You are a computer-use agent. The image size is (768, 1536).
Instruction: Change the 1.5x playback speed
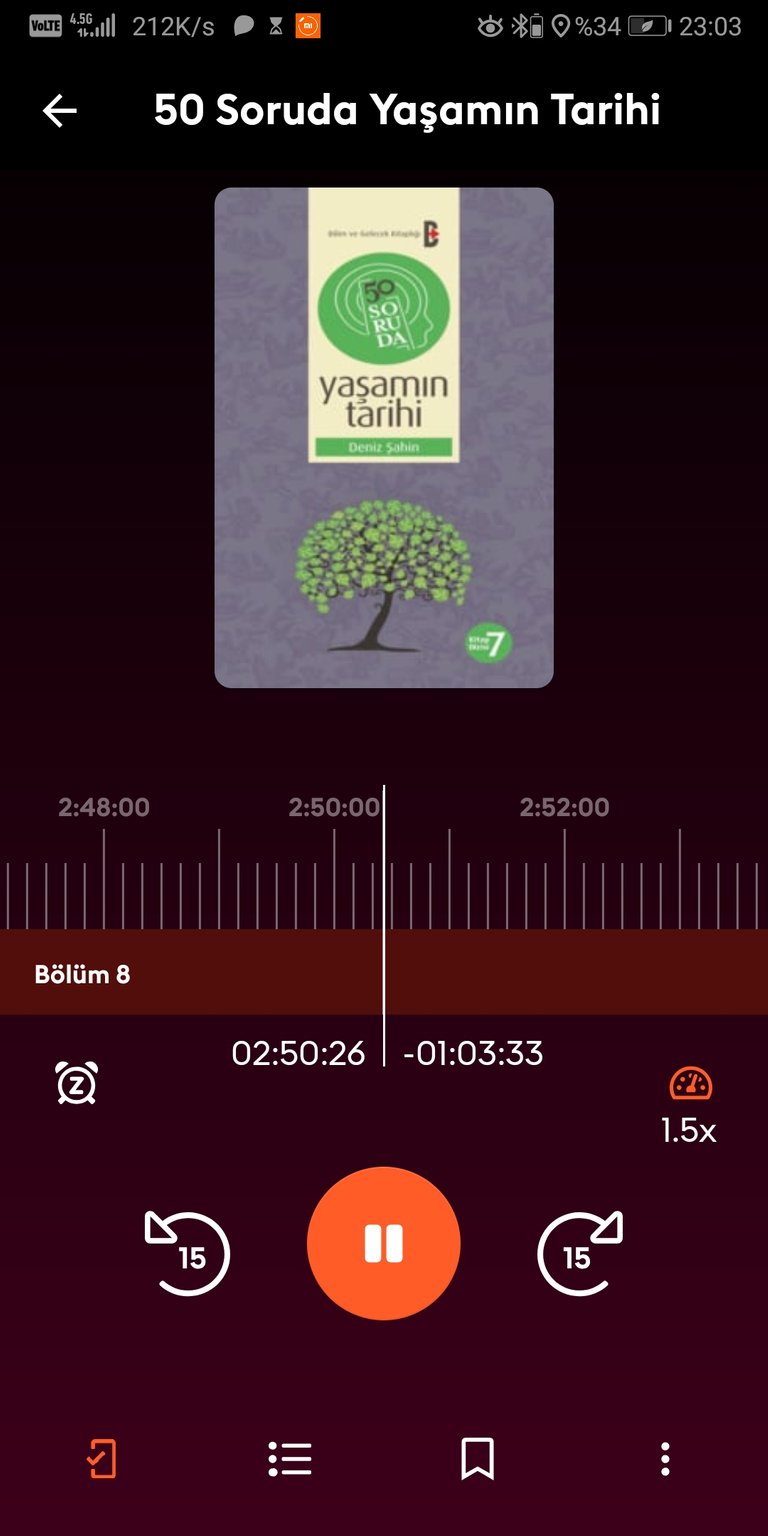689,1106
